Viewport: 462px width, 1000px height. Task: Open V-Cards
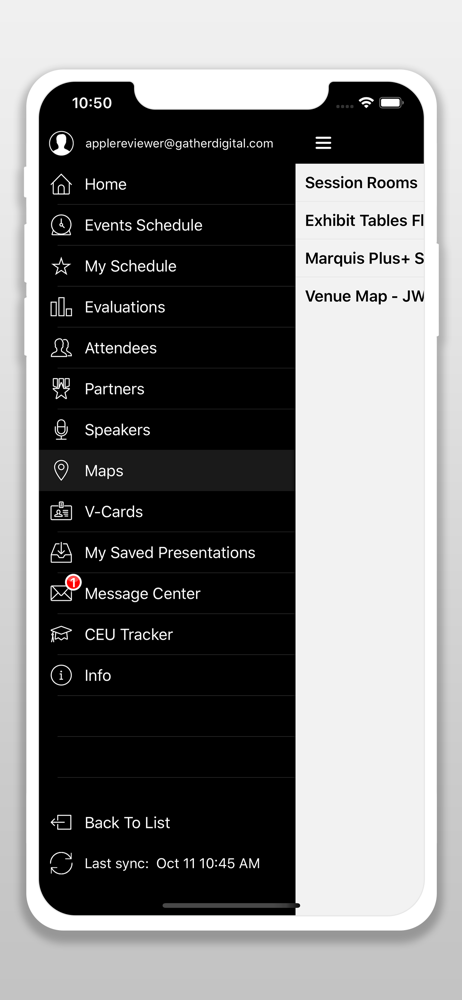click(x=167, y=511)
